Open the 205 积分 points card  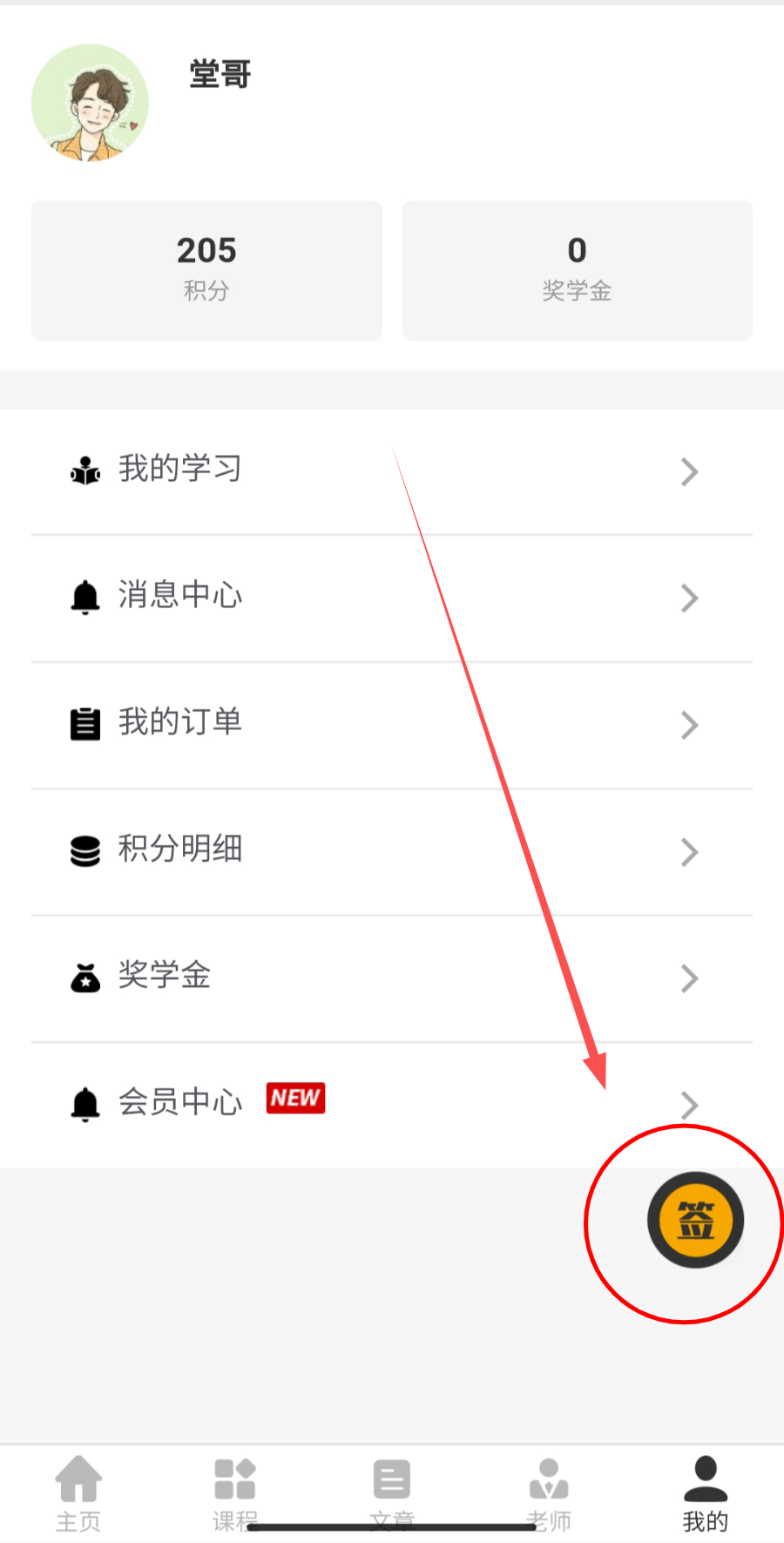tap(206, 270)
